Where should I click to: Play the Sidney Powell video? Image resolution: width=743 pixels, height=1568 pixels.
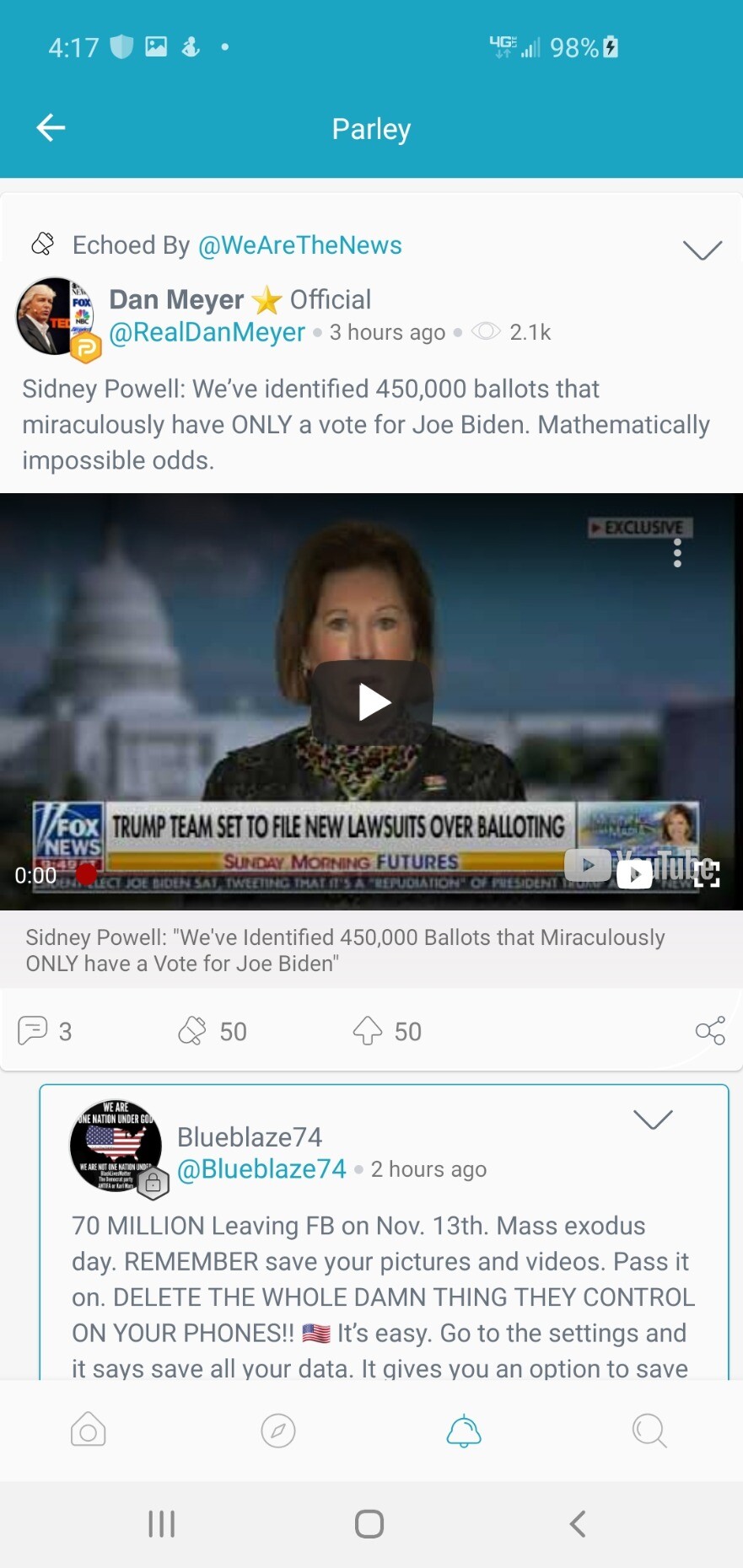372,701
